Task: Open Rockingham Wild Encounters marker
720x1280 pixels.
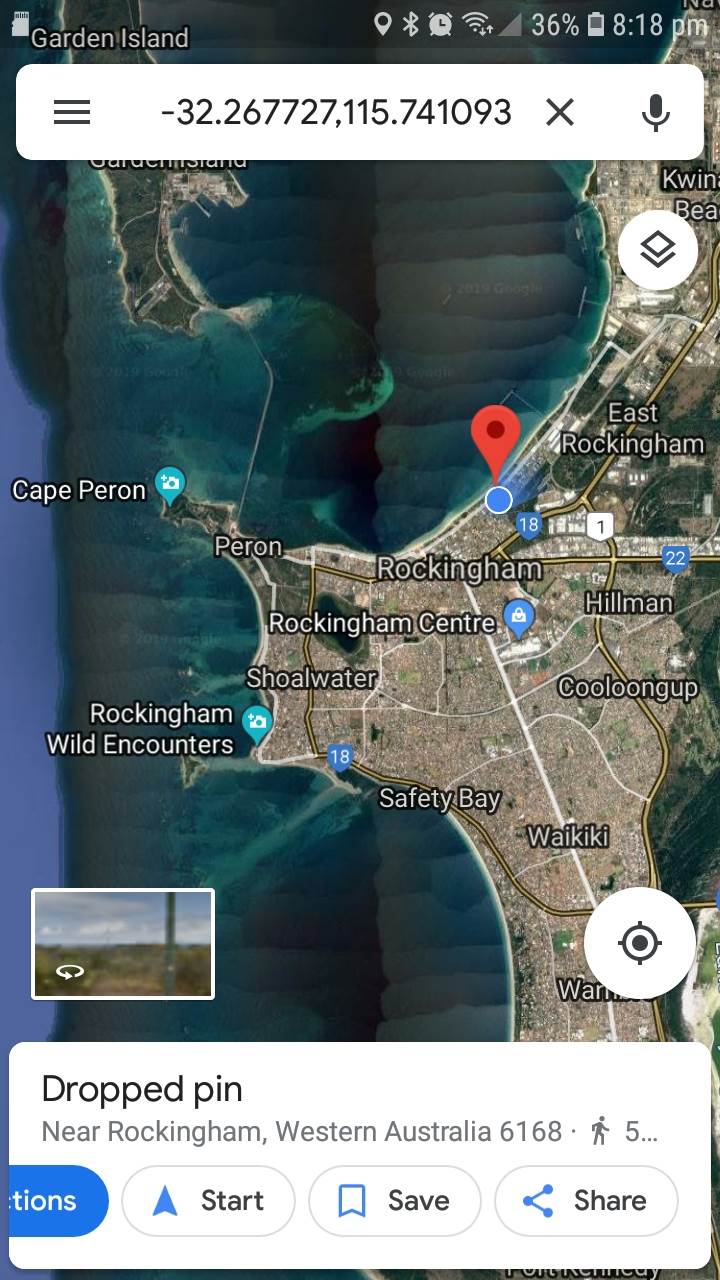Action: tap(258, 722)
